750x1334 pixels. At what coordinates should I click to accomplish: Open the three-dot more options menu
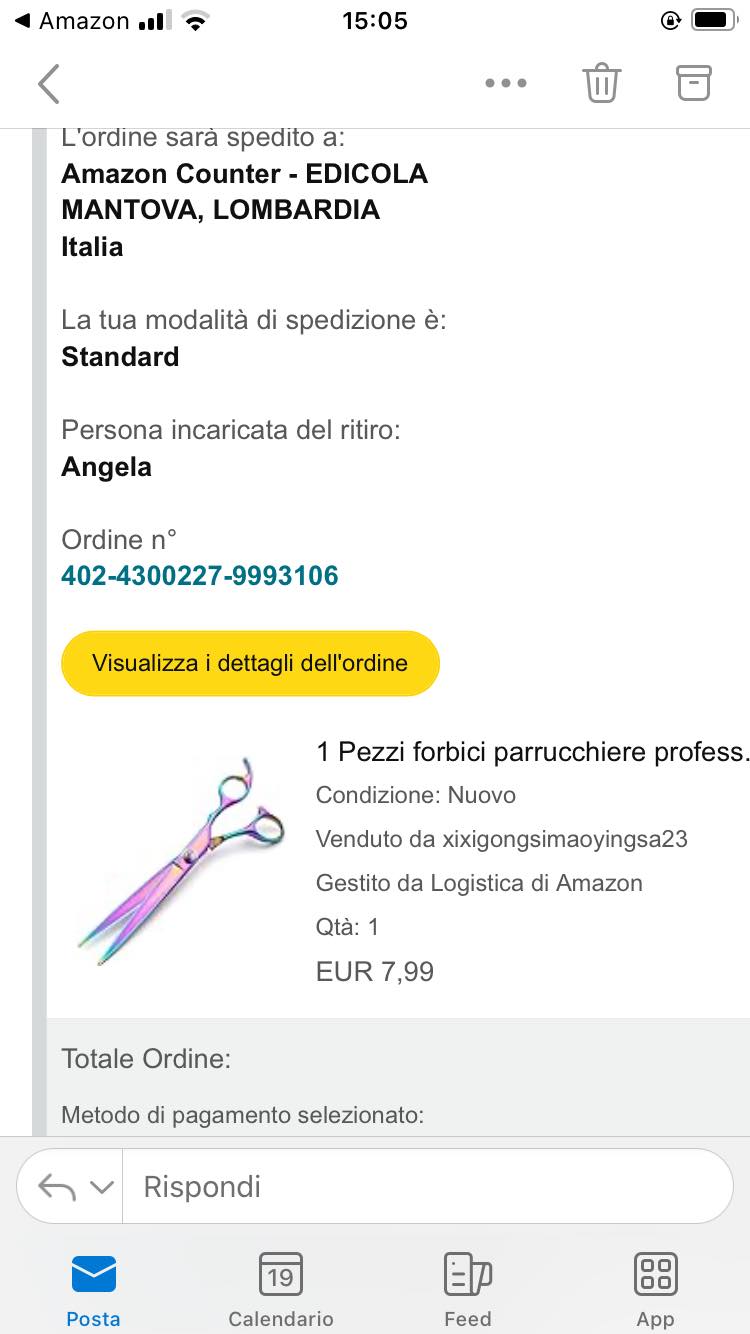pos(505,84)
